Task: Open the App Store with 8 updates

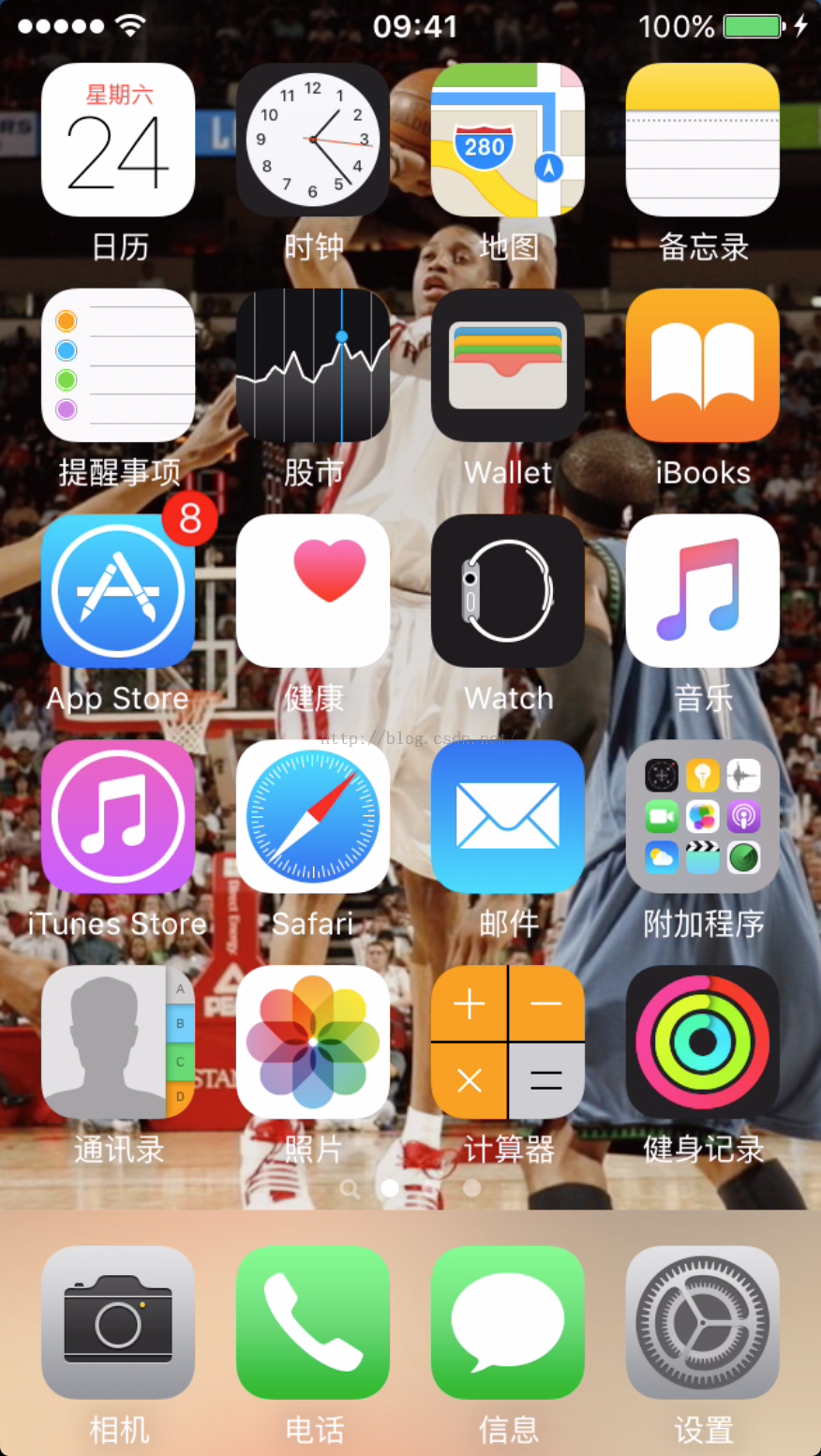Action: [x=118, y=591]
